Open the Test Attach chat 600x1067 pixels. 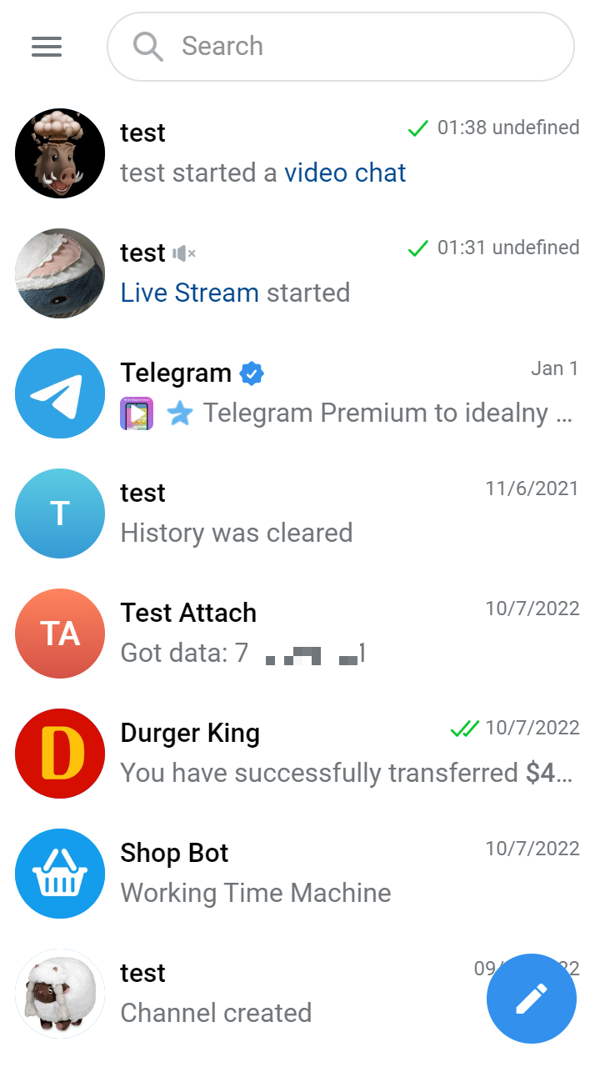pos(300,633)
